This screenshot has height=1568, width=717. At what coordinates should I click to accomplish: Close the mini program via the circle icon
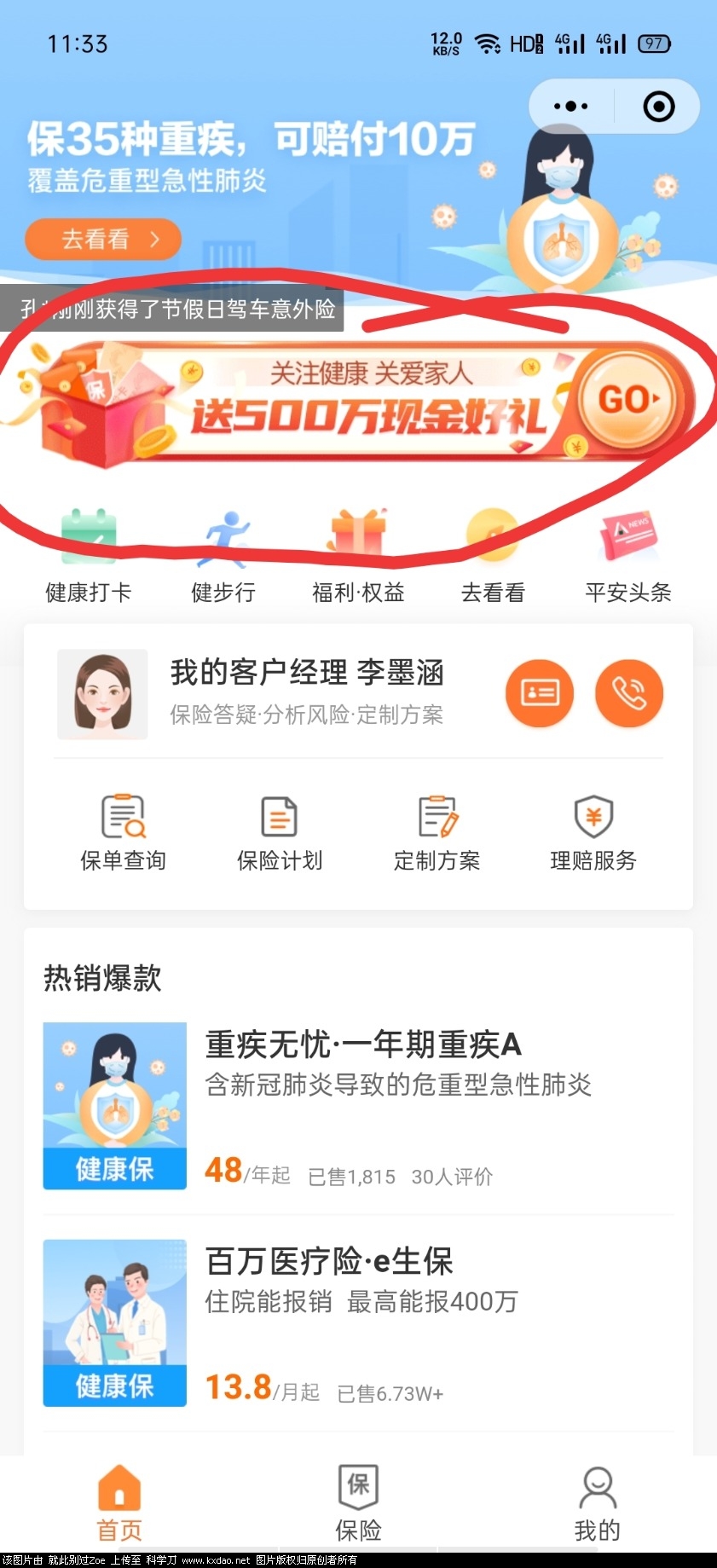point(658,107)
